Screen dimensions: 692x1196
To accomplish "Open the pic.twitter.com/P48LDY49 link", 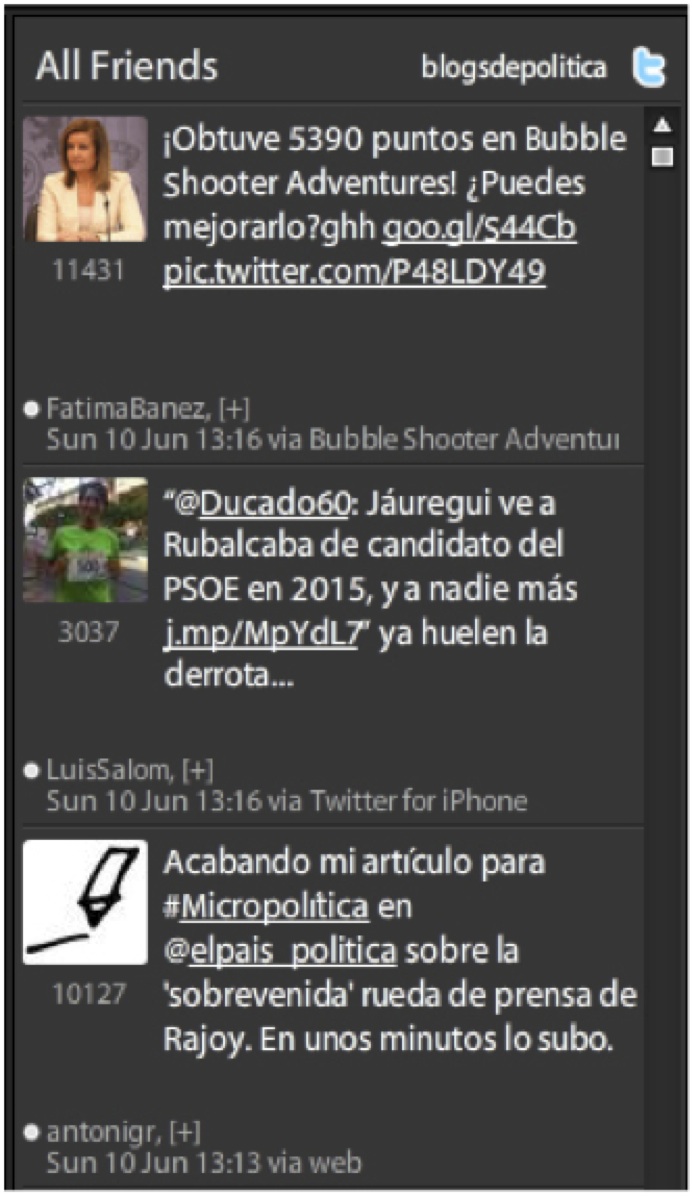I will (354, 272).
